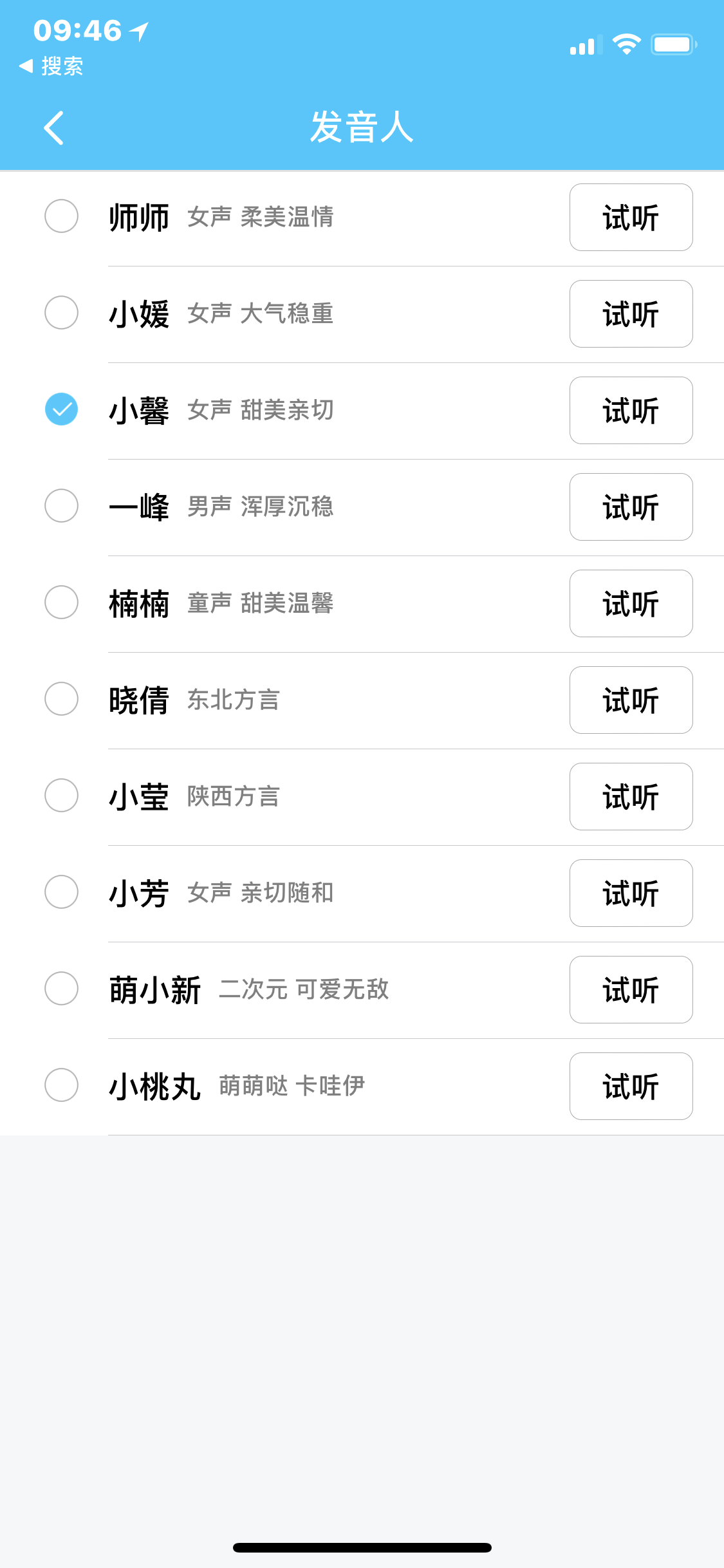Tap 试听 for 小莹

click(x=631, y=797)
